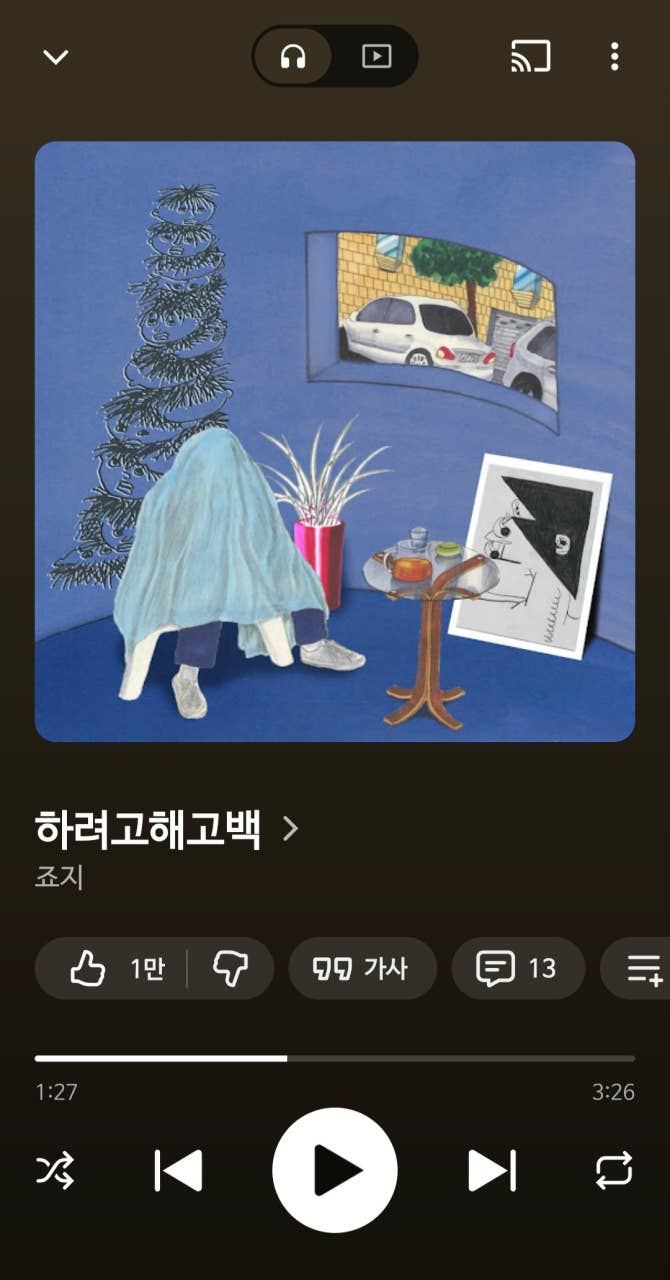Collapse the player with the down chevron
This screenshot has width=670, height=1280.
click(56, 57)
